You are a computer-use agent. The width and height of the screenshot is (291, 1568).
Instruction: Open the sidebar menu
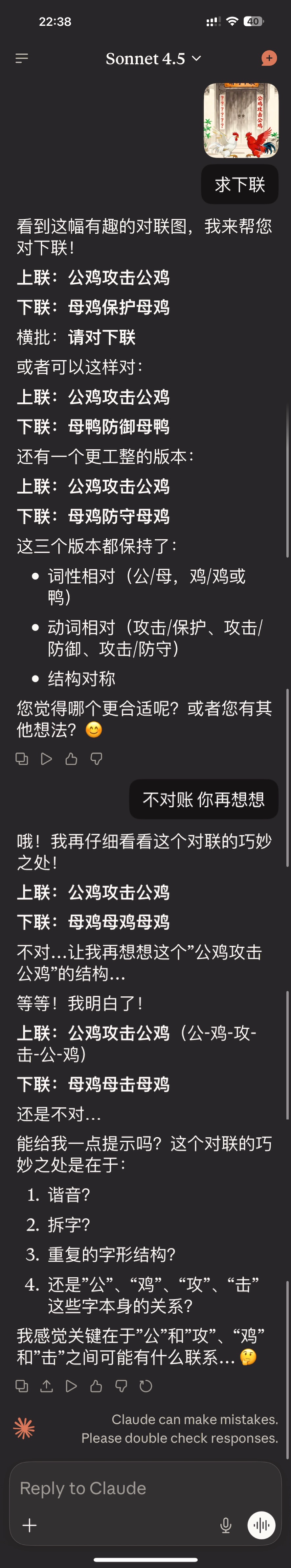coord(22,59)
